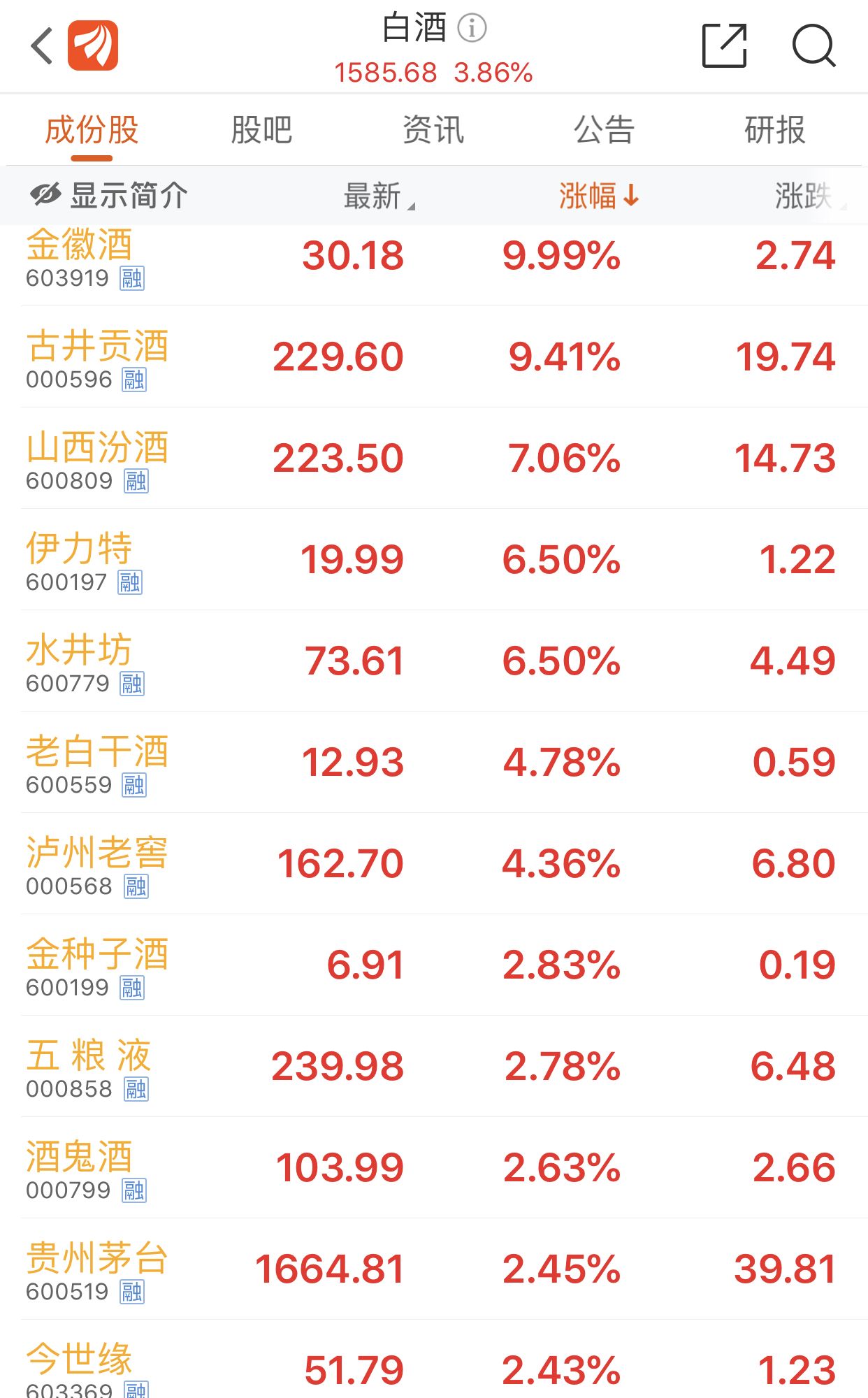Open the 公告 tab
868x1398 pixels.
point(605,130)
